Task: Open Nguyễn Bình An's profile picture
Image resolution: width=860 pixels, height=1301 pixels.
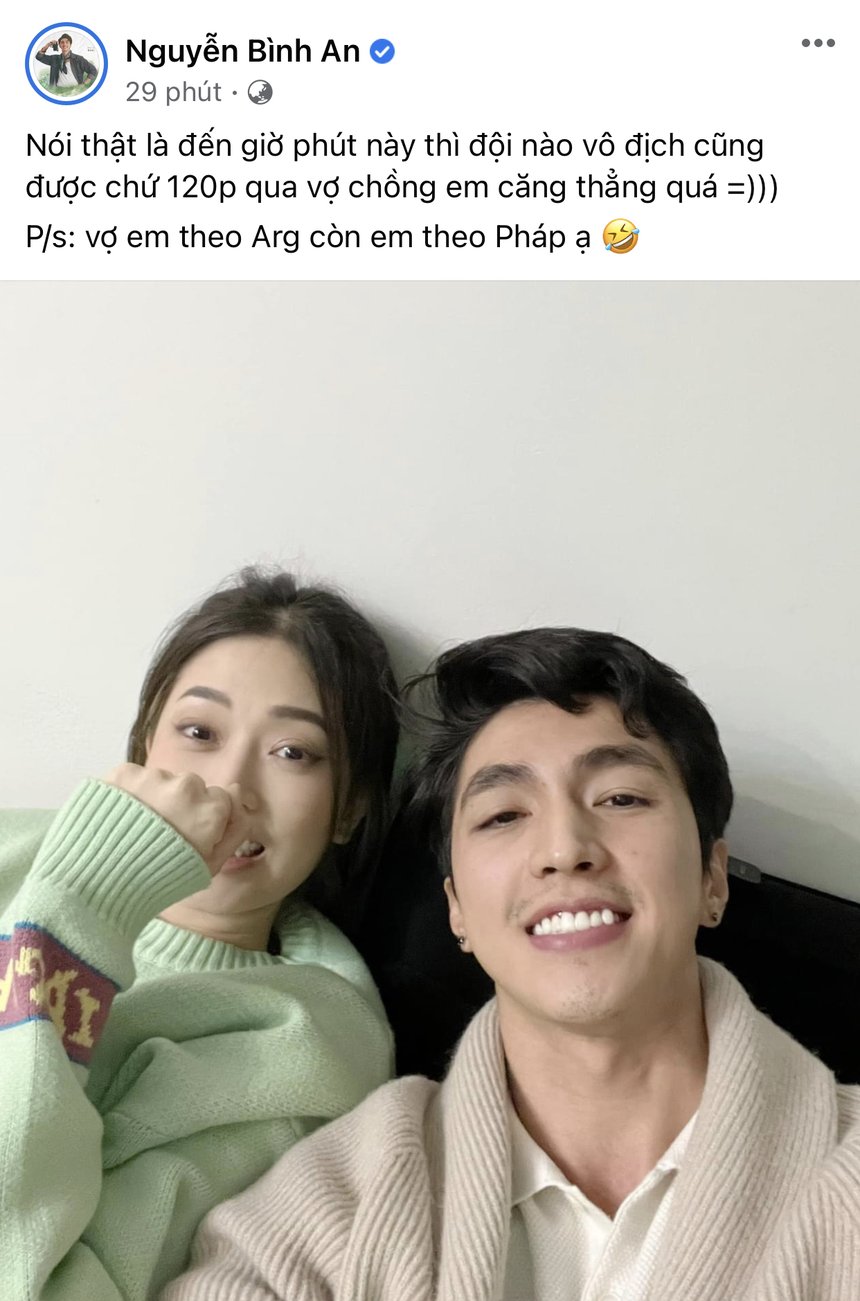Action: coord(66,65)
